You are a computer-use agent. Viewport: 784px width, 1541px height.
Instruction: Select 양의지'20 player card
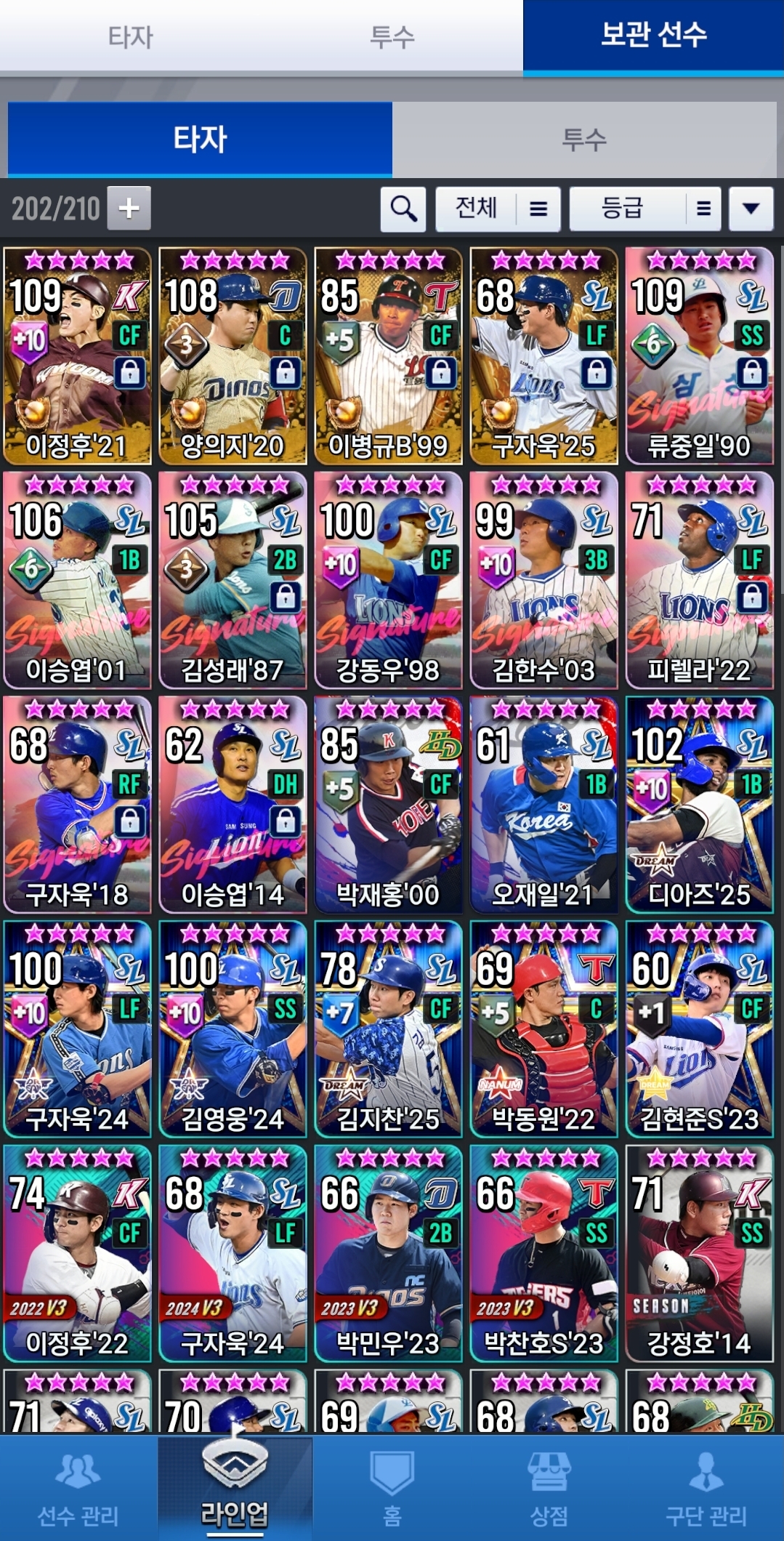(x=233, y=356)
